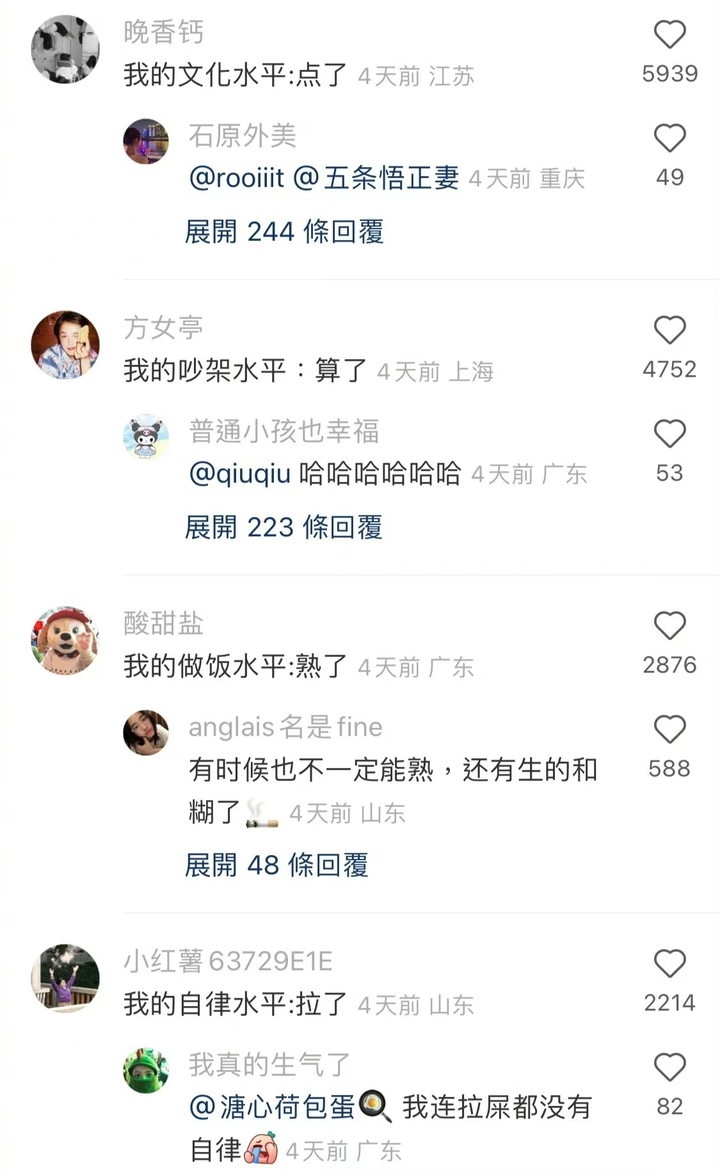This screenshot has height=1173, width=720.
Task: Like 酸甜盐's comment
Action: 669,627
